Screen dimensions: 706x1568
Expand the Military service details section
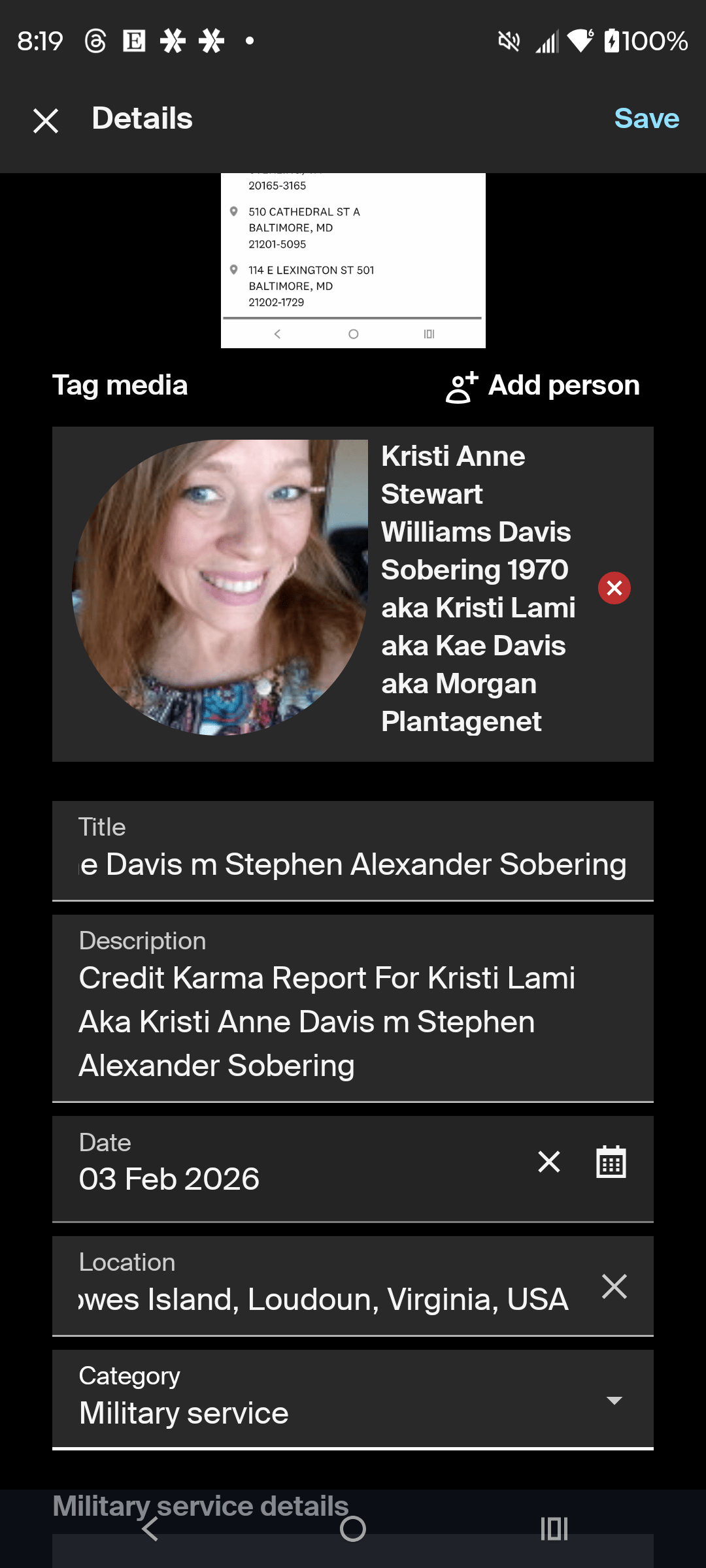click(x=201, y=1506)
